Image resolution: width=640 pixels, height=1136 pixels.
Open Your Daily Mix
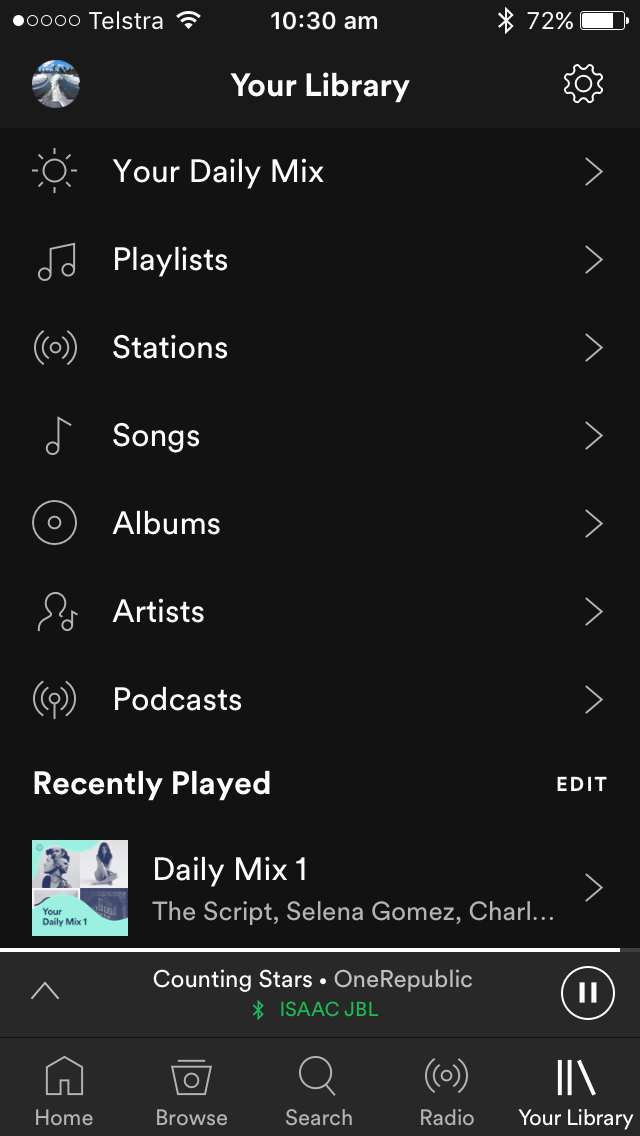tap(320, 172)
